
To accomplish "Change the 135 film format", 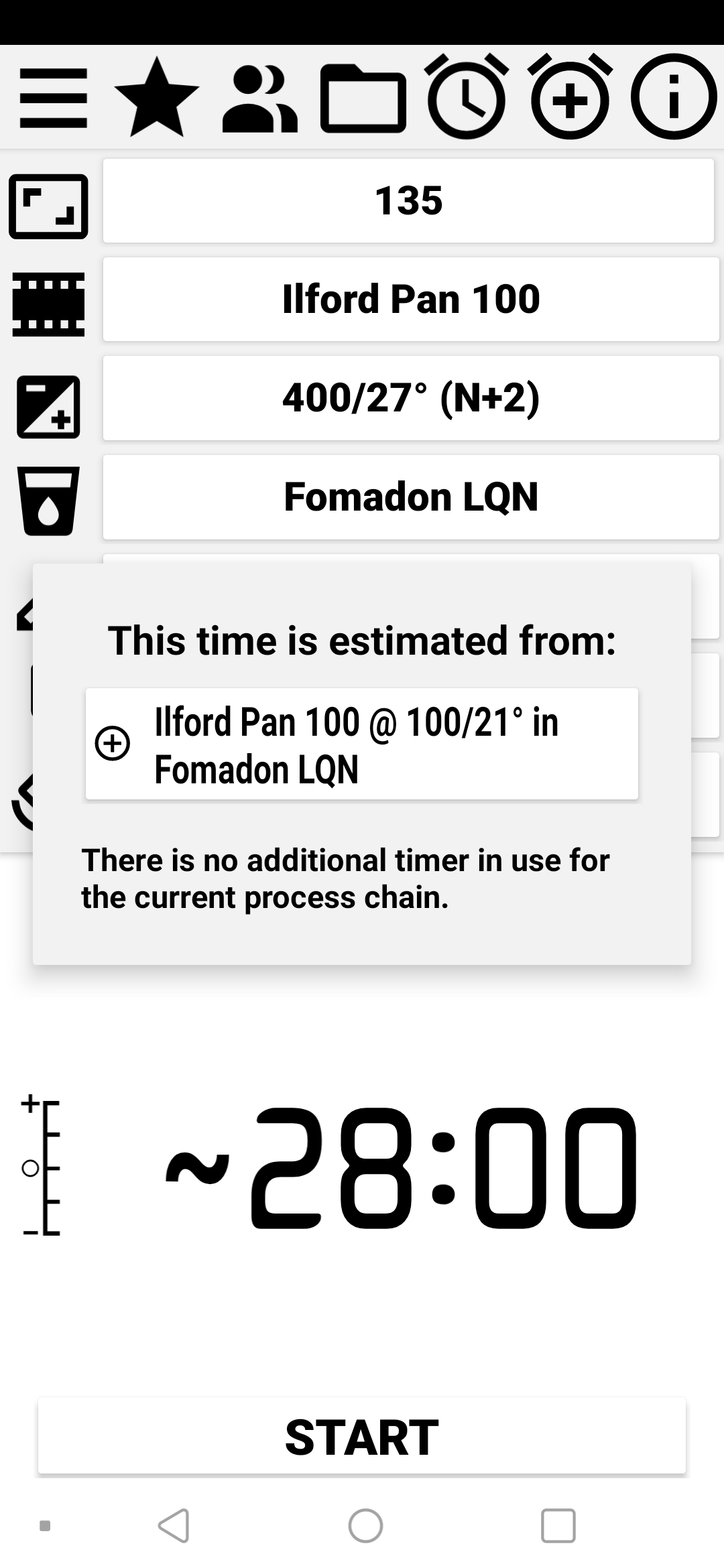I will point(408,200).
